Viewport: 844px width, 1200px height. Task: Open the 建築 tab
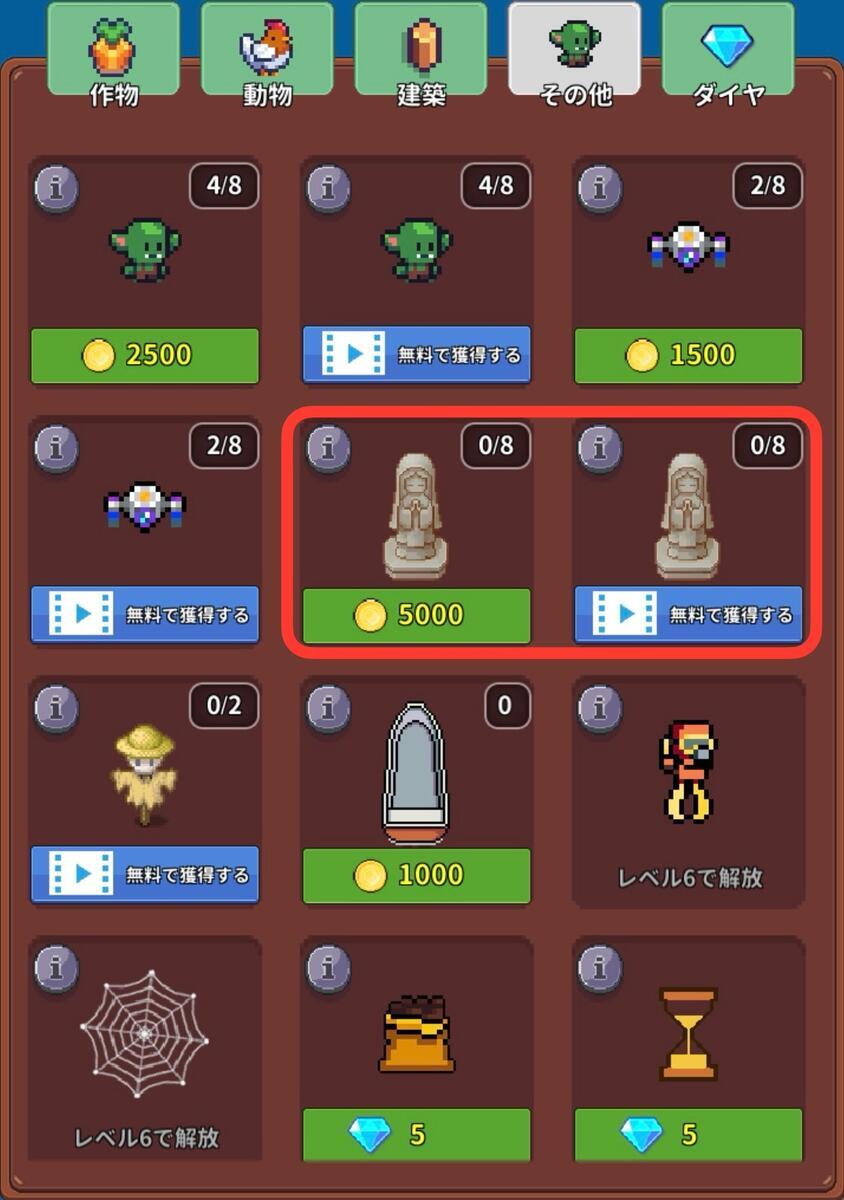421,52
